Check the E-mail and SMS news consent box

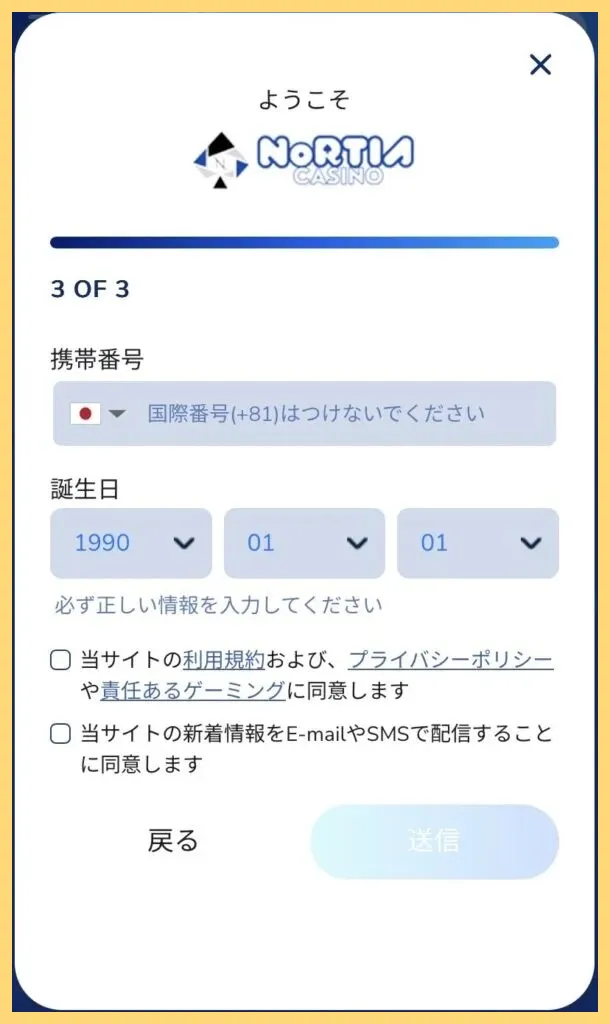[61, 735]
